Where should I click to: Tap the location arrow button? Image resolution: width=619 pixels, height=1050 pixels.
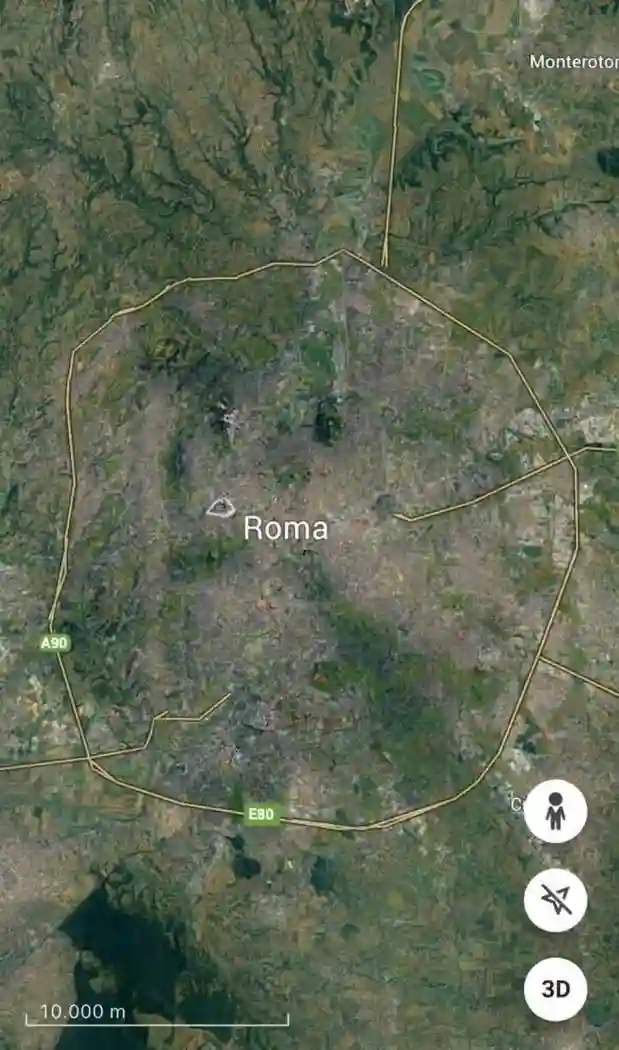point(555,900)
